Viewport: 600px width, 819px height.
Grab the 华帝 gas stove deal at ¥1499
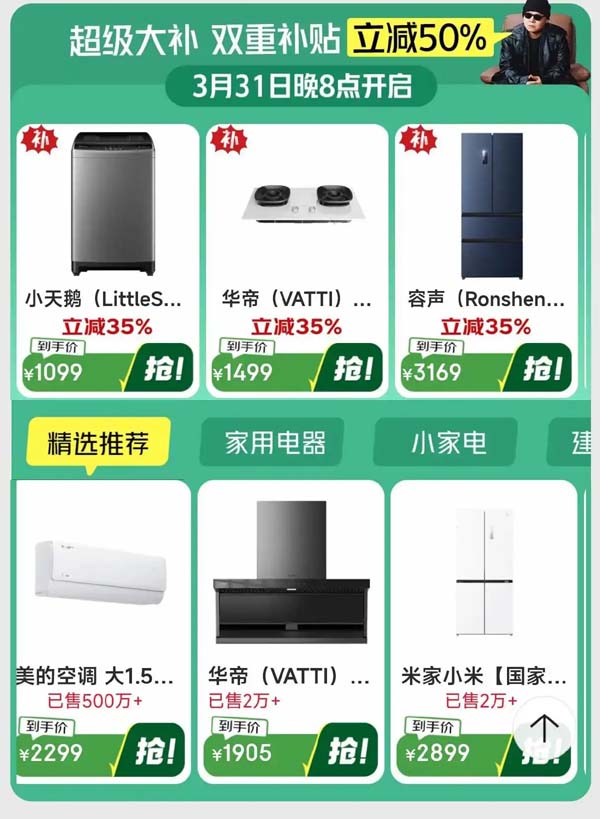click(x=350, y=369)
